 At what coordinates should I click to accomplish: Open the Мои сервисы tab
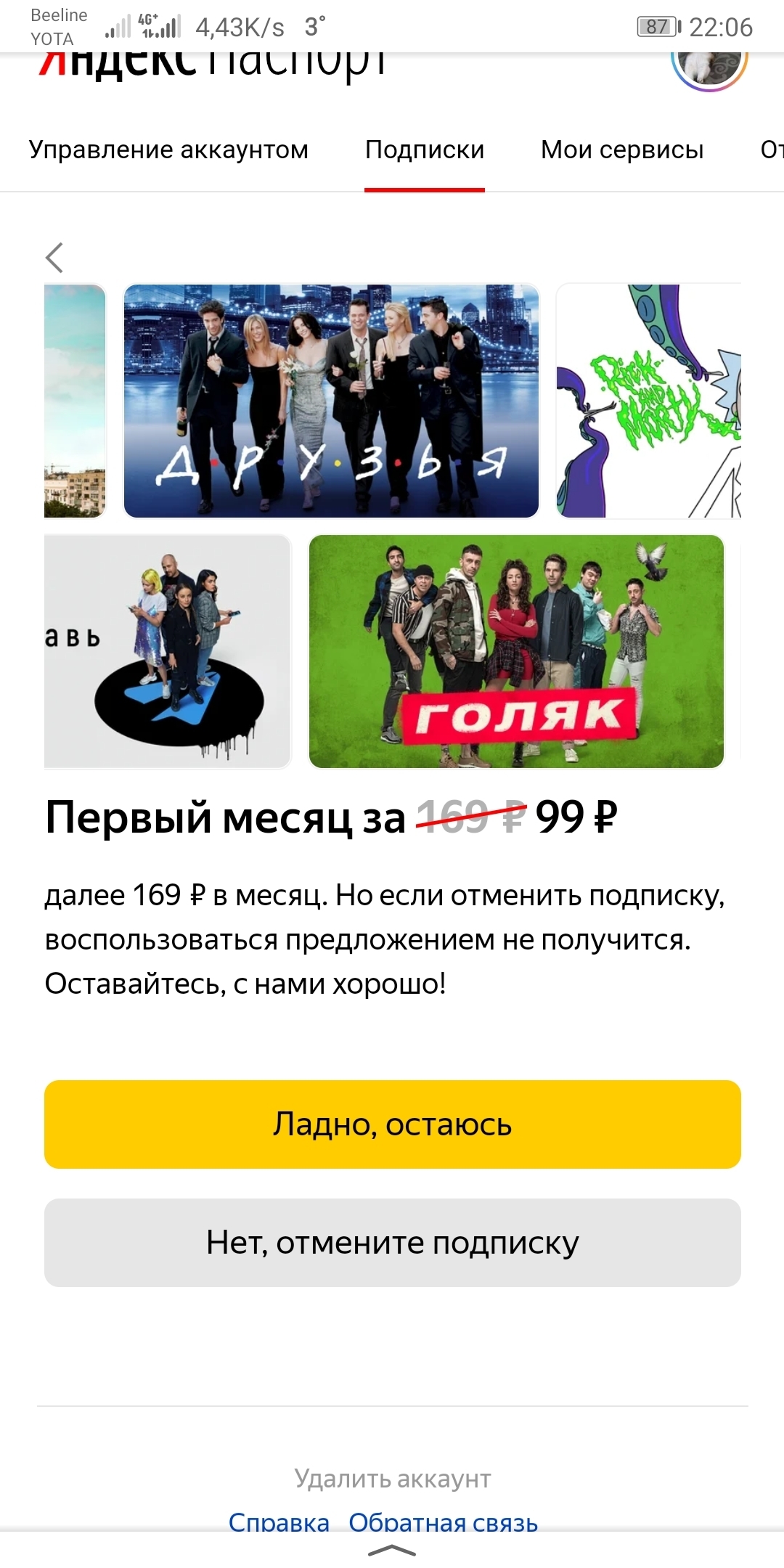(x=622, y=150)
